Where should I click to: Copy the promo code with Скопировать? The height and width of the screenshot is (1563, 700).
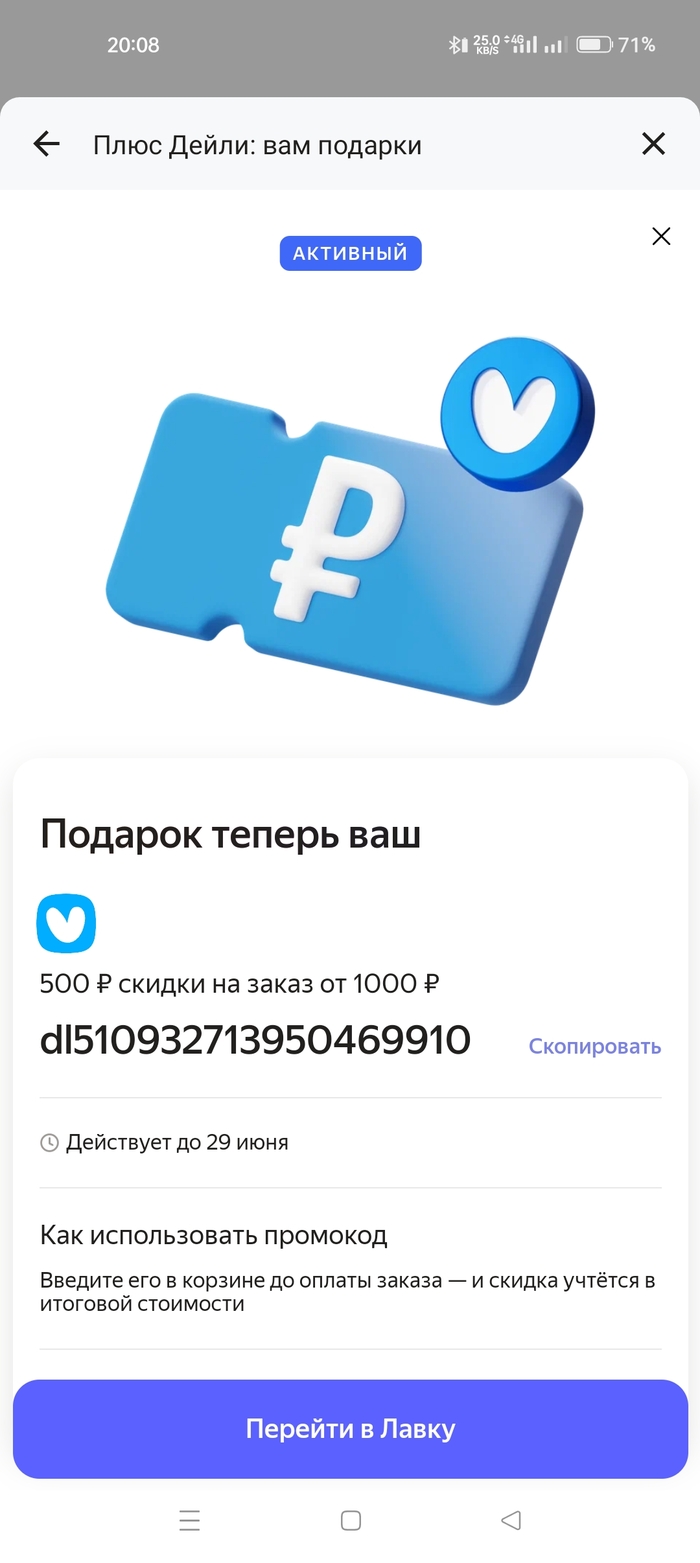point(594,1046)
